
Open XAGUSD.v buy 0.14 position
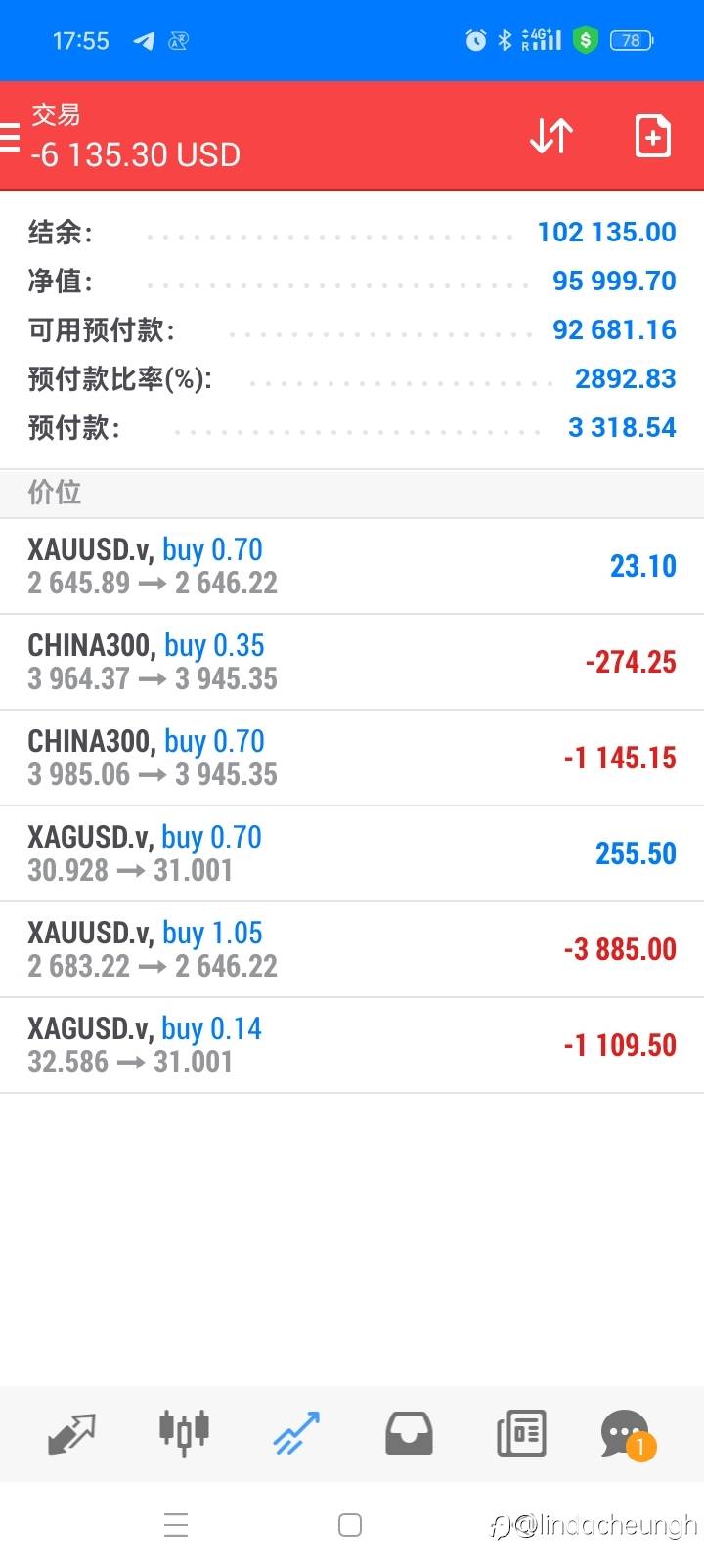352,1044
